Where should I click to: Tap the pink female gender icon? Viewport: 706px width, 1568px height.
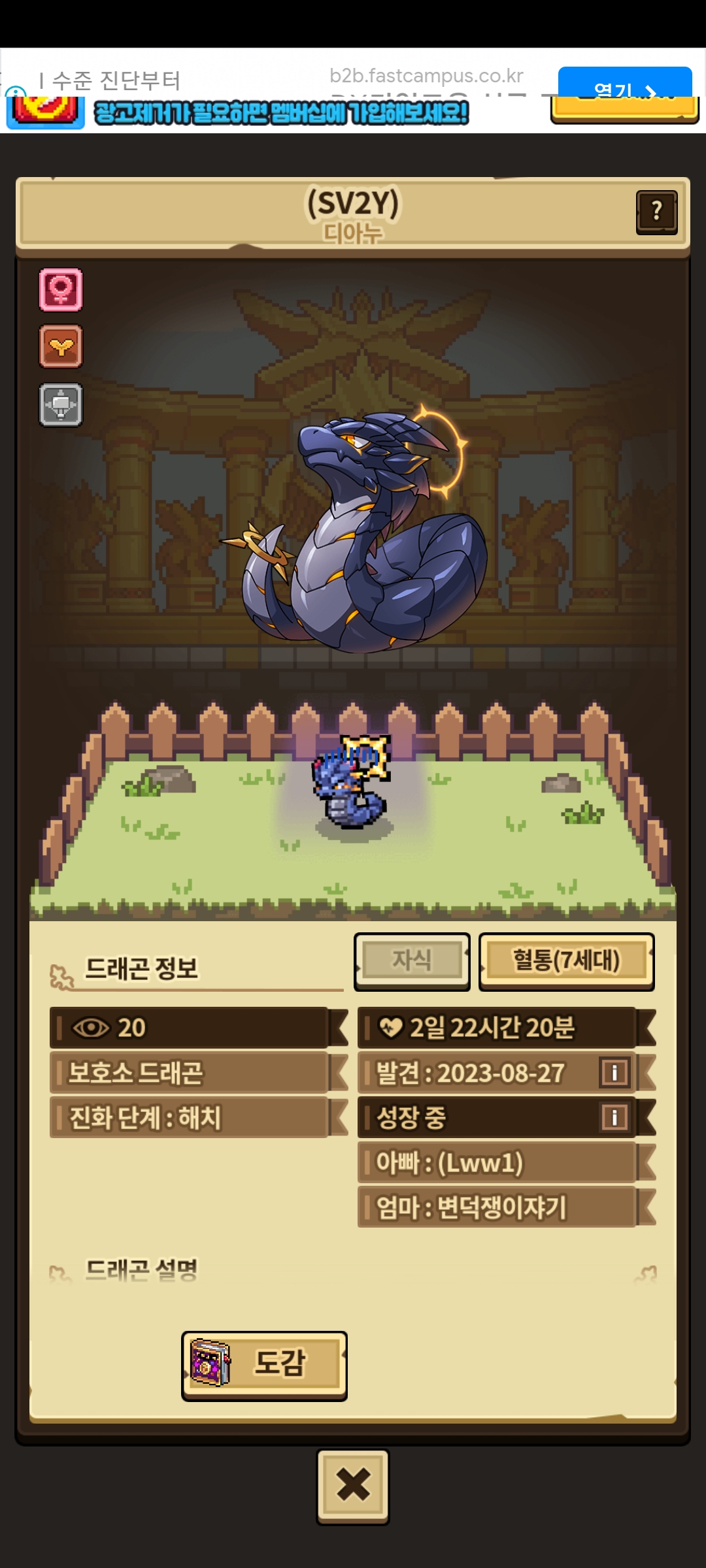point(61,289)
